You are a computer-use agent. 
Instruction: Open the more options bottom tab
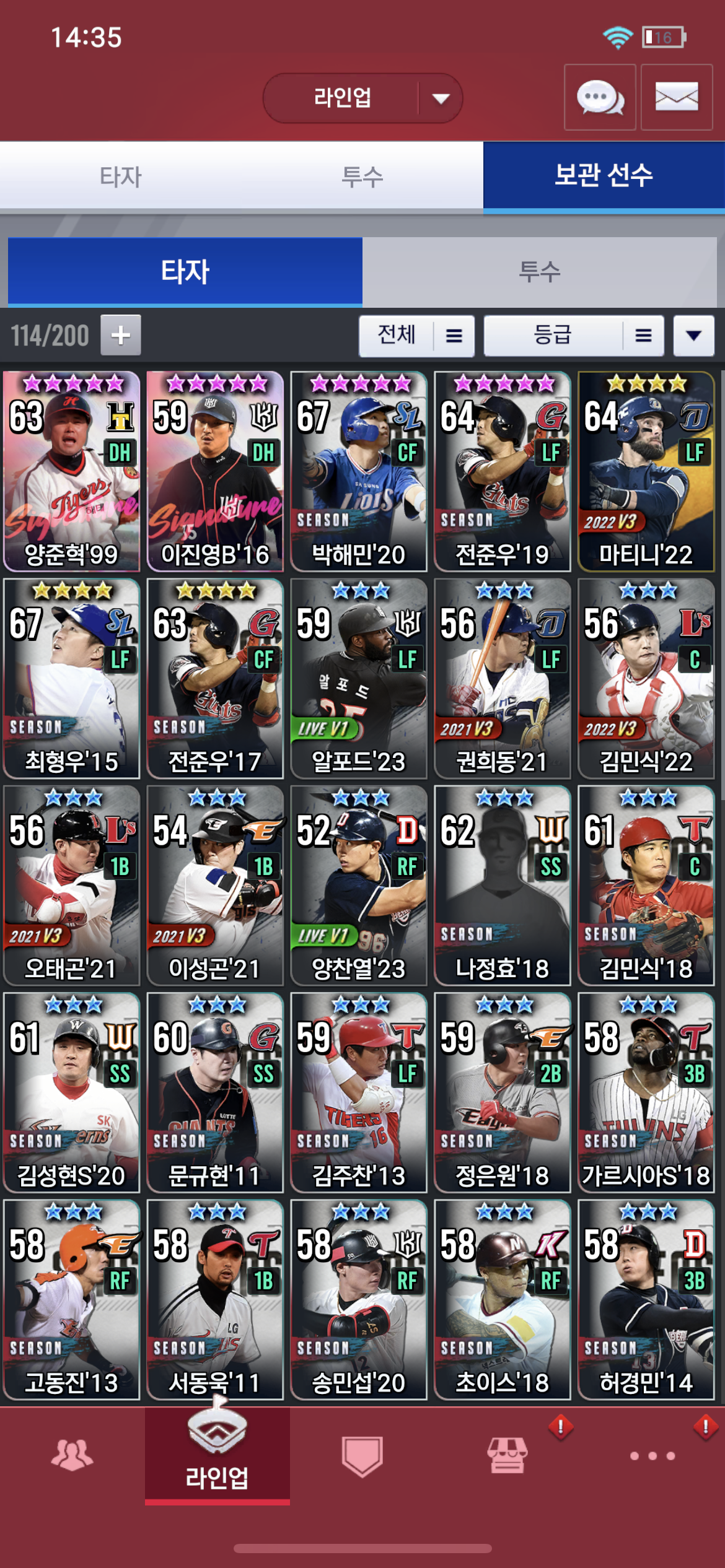(x=652, y=1456)
